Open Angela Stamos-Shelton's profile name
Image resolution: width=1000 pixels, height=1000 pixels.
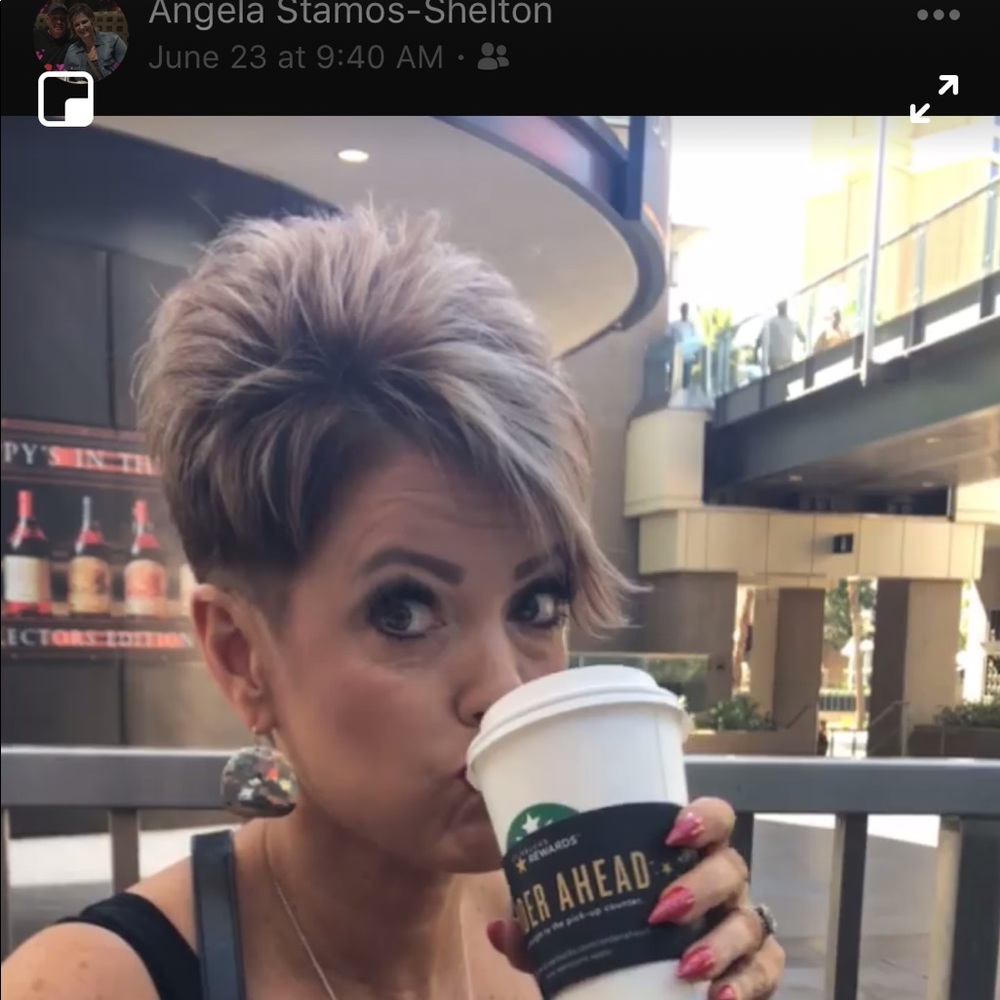(x=350, y=14)
